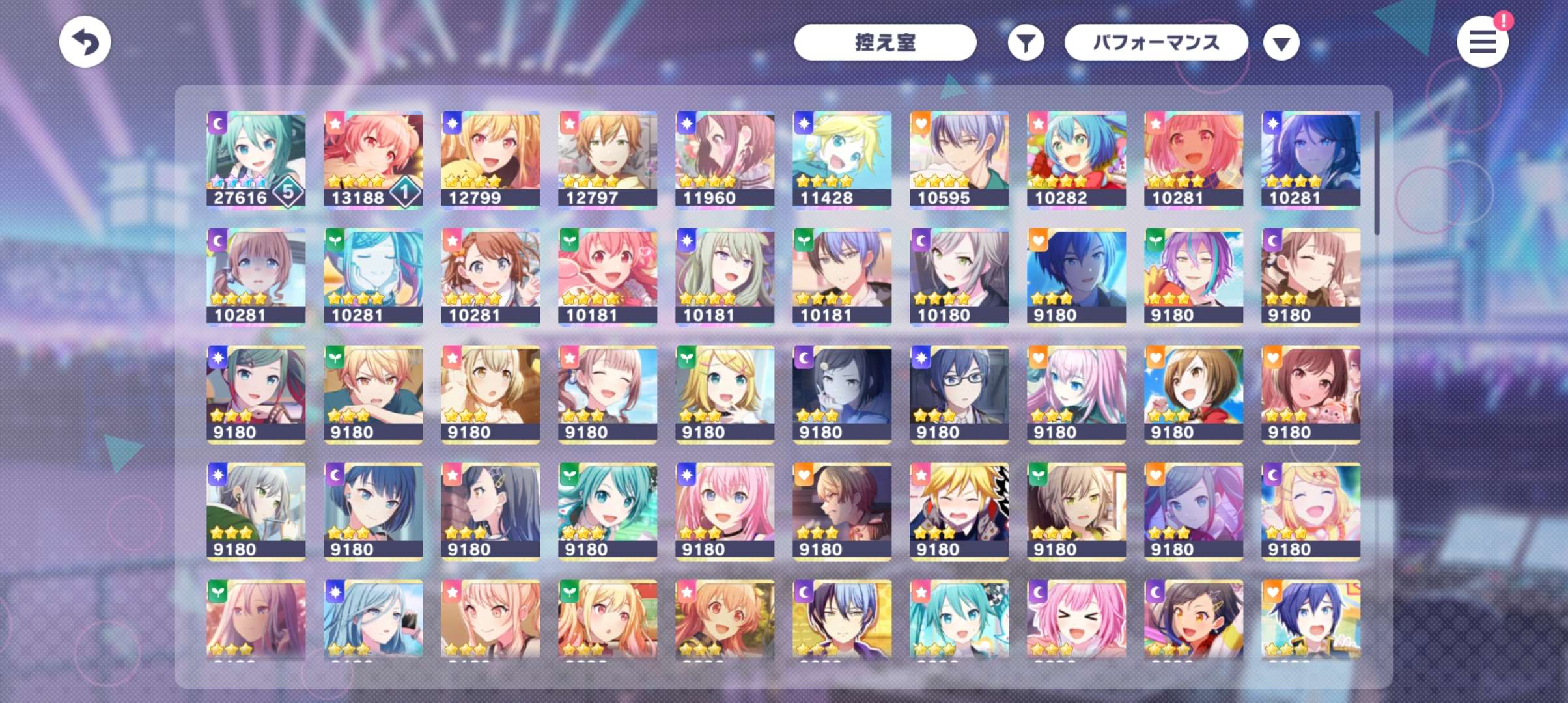This screenshot has height=703, width=1568.
Task: Choose the card with power 11960
Action: (725, 159)
